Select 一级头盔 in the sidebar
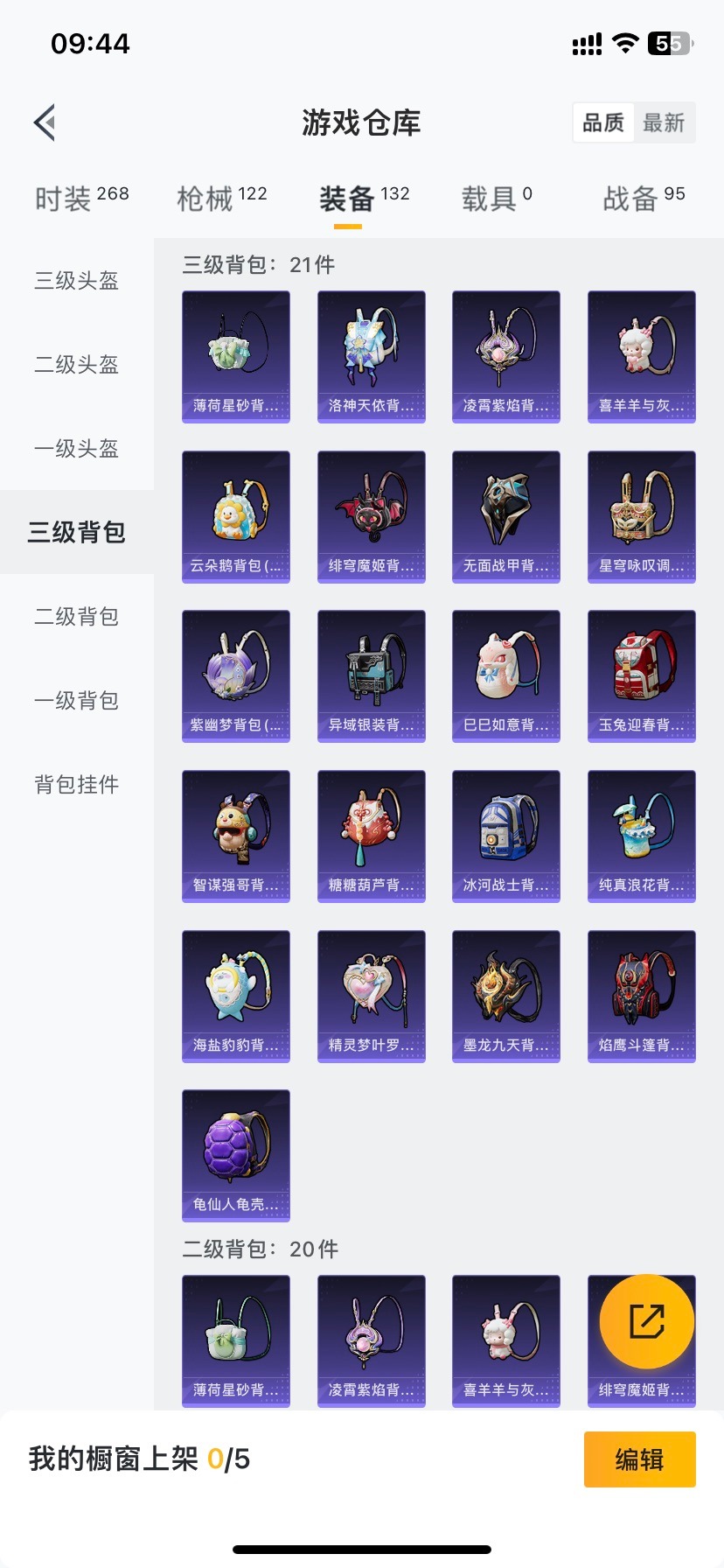Viewport: 724px width, 1568px height. (x=77, y=449)
